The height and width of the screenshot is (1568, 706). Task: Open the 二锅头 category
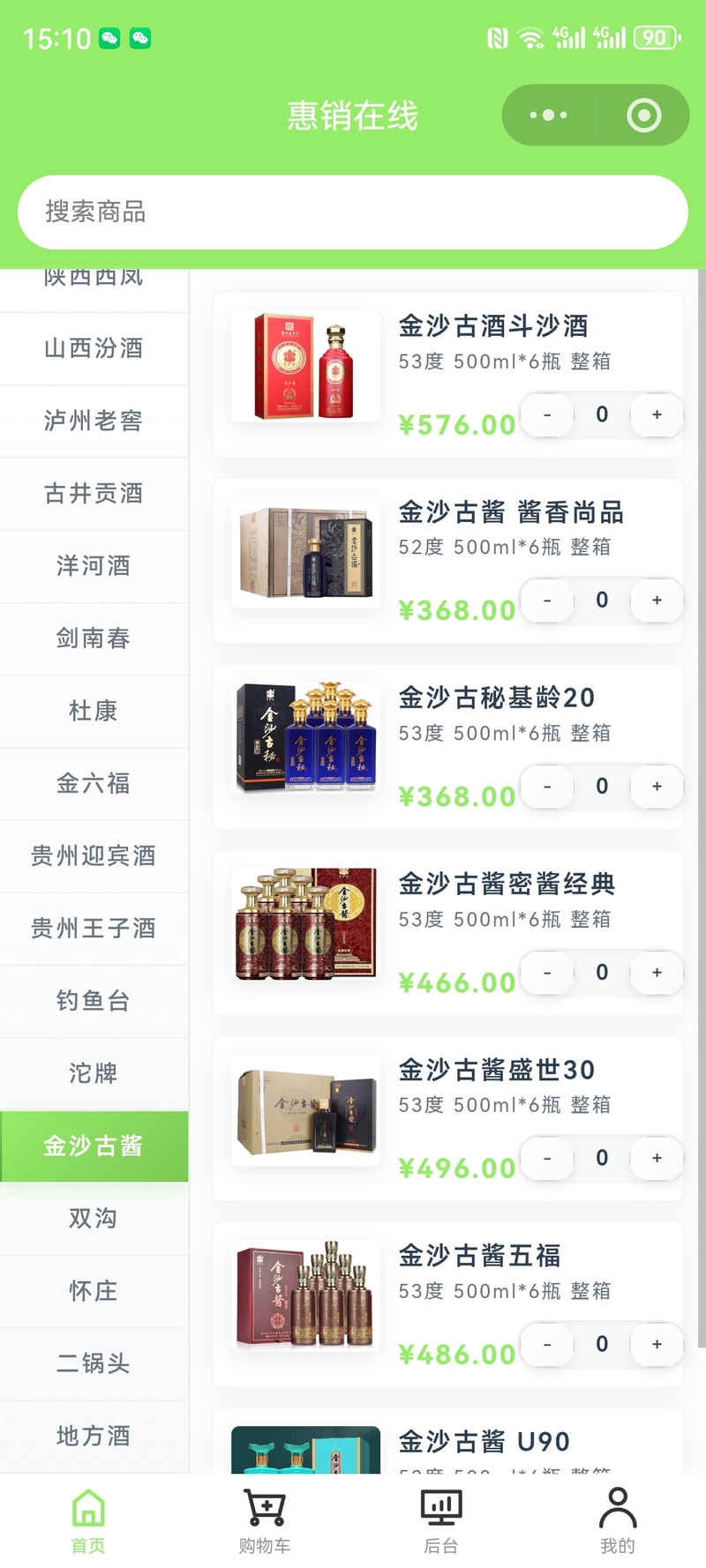(x=94, y=1363)
